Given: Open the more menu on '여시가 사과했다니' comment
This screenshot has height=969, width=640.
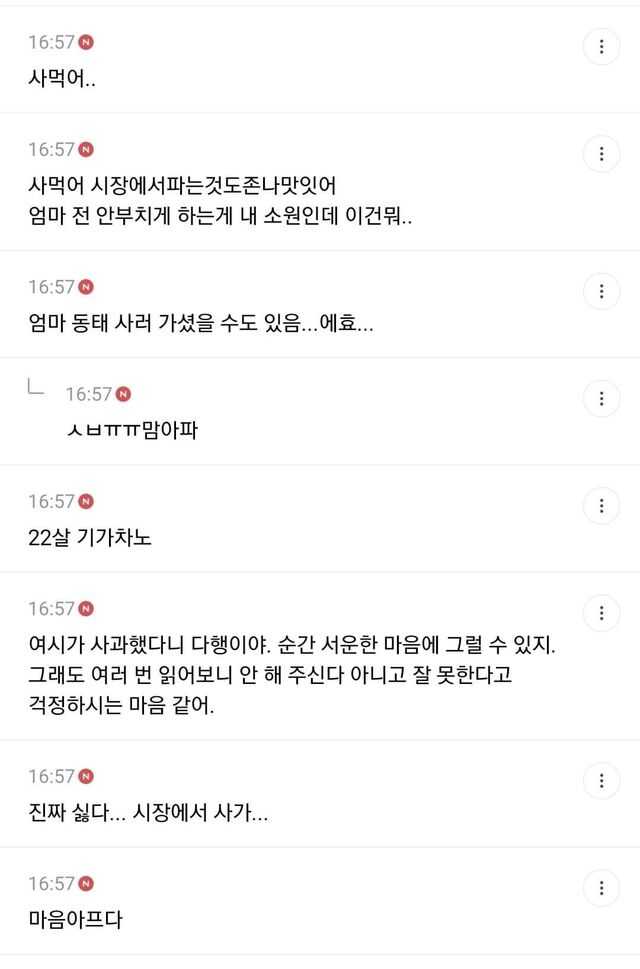Looking at the screenshot, I should click(x=601, y=613).
